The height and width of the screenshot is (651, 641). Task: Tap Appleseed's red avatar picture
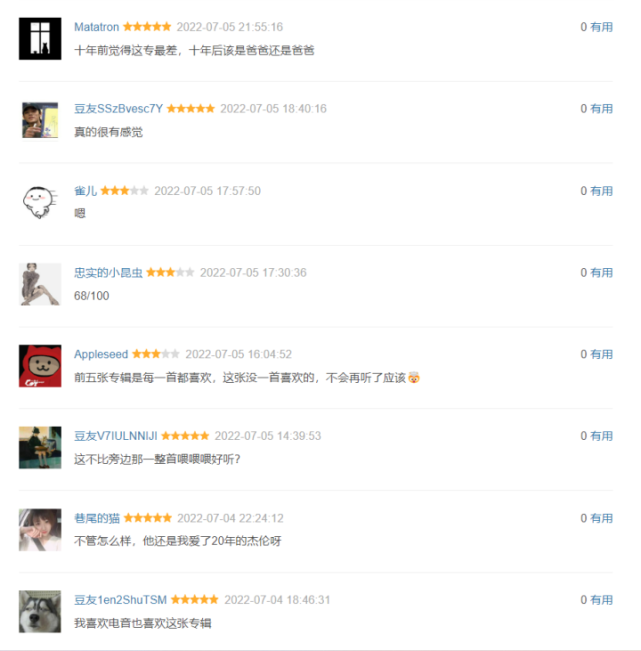pos(40,366)
